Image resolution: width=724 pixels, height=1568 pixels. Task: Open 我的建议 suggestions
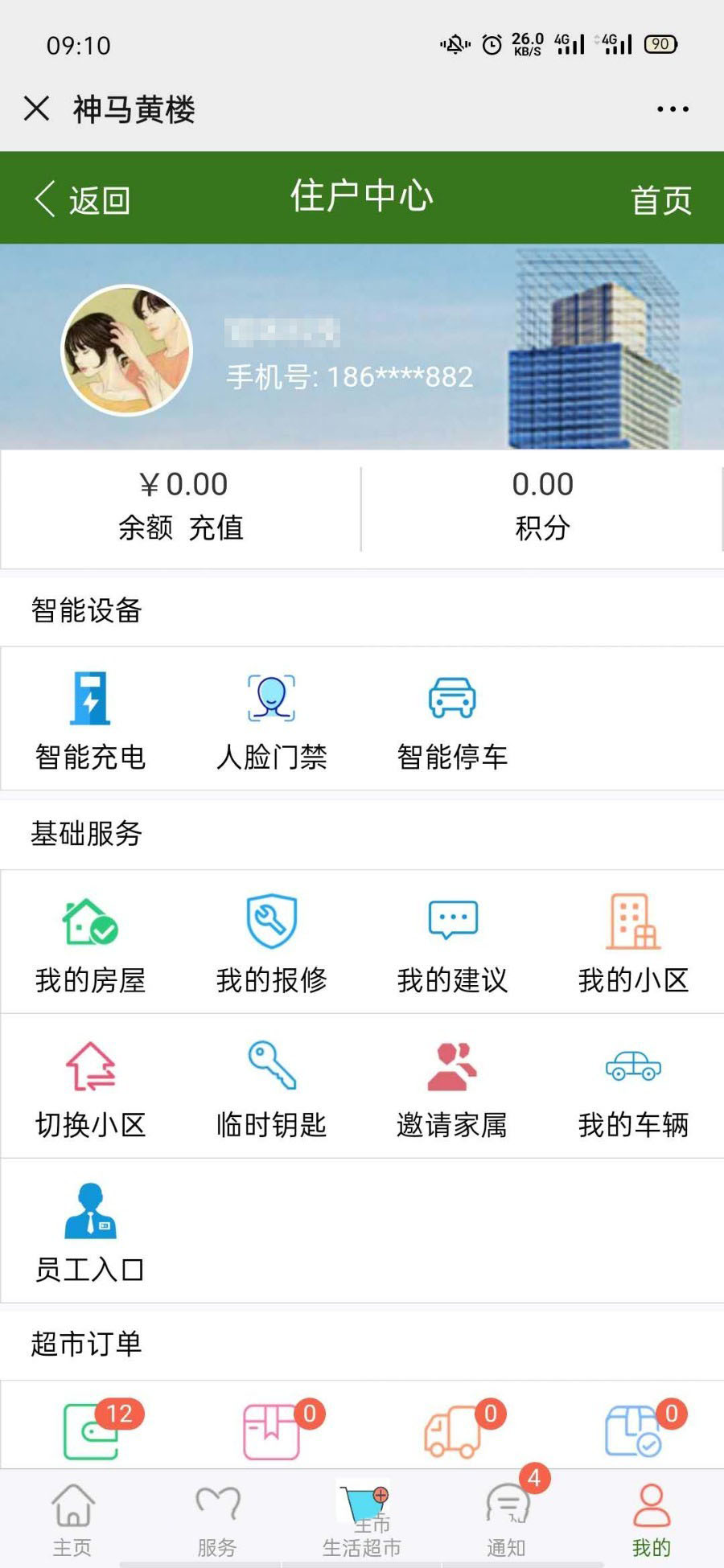click(x=452, y=943)
